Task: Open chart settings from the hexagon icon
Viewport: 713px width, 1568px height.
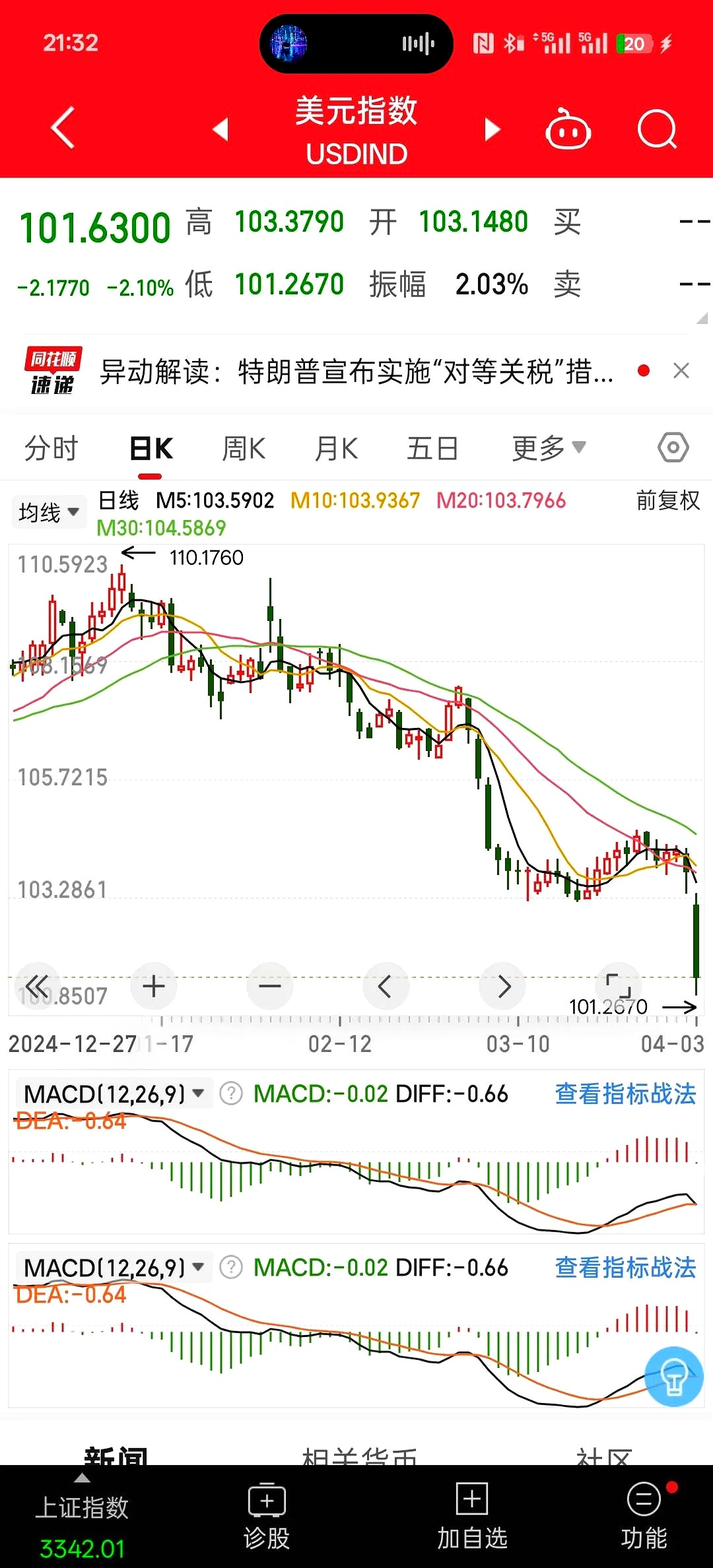Action: [673, 447]
